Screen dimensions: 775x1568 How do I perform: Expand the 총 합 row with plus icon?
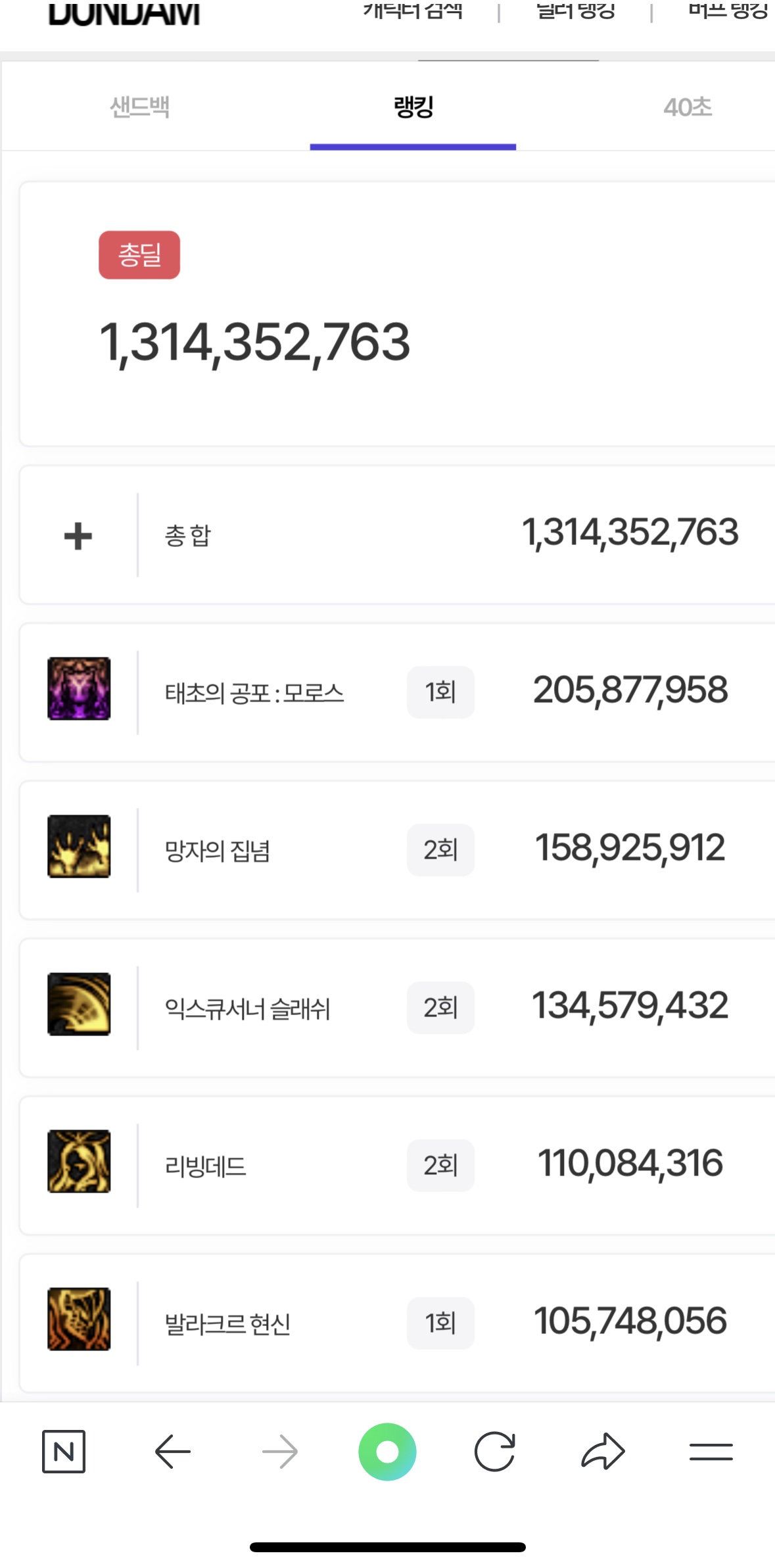click(78, 536)
